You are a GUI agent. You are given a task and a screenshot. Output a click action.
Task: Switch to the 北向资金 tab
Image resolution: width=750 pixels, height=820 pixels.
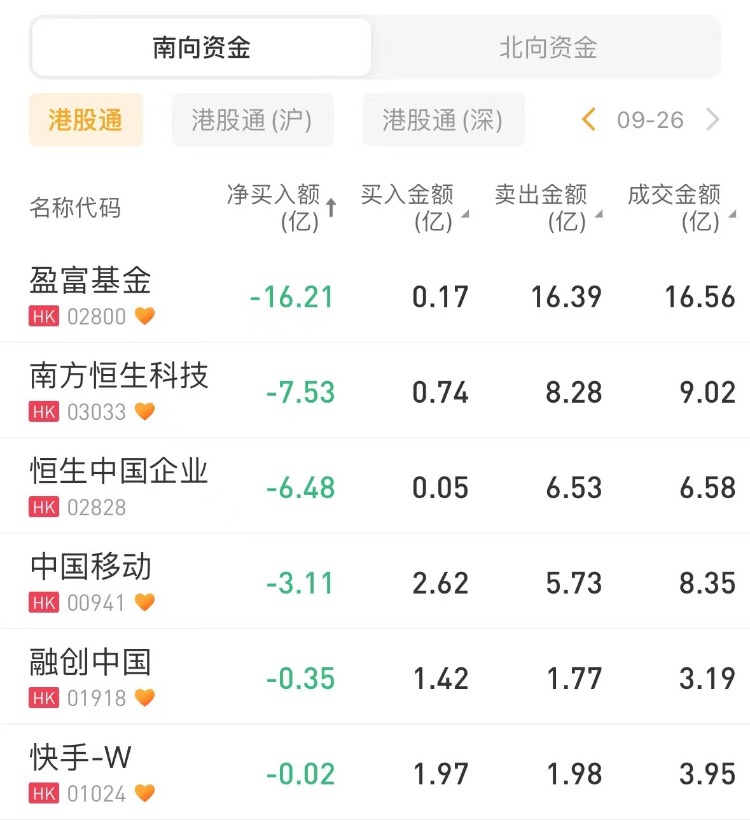(548, 47)
